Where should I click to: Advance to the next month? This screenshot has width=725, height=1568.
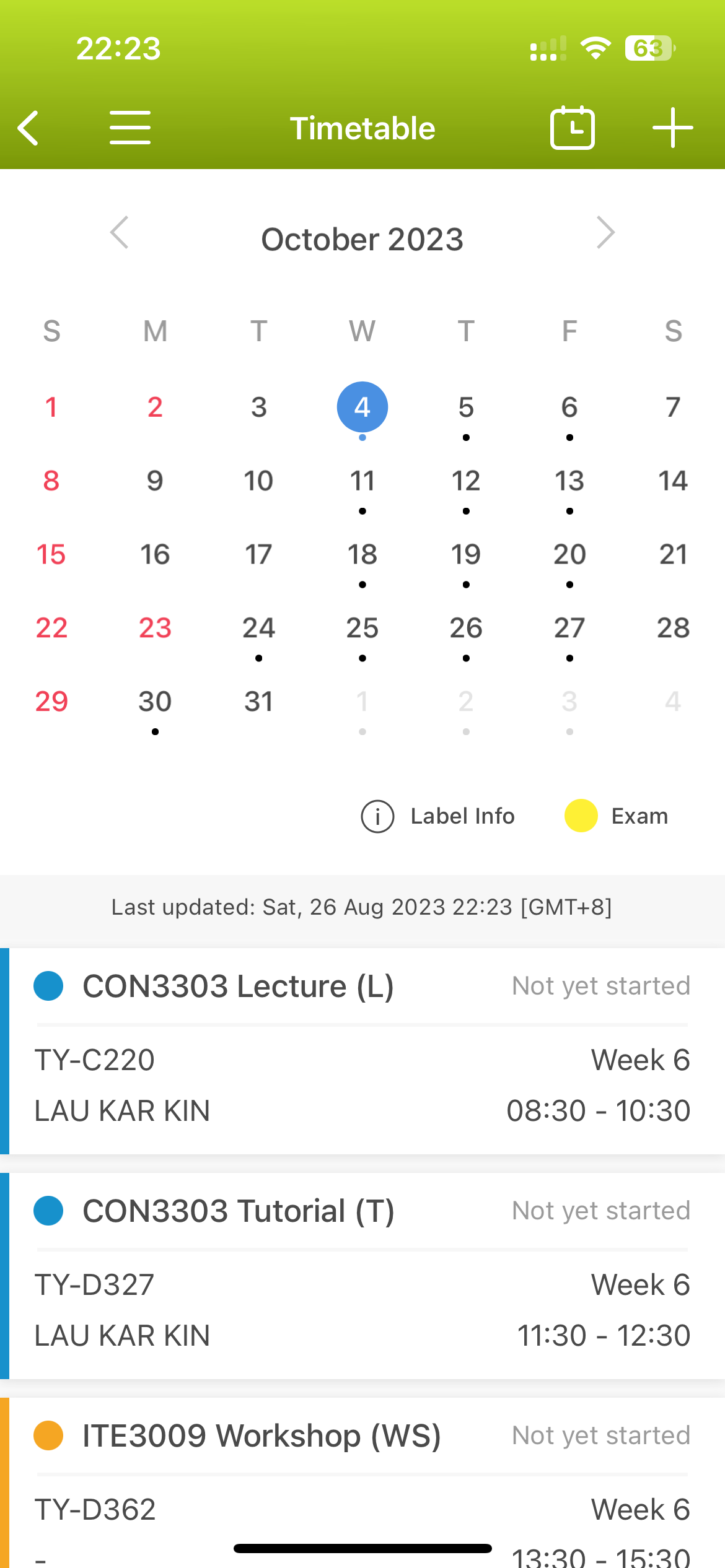(605, 233)
